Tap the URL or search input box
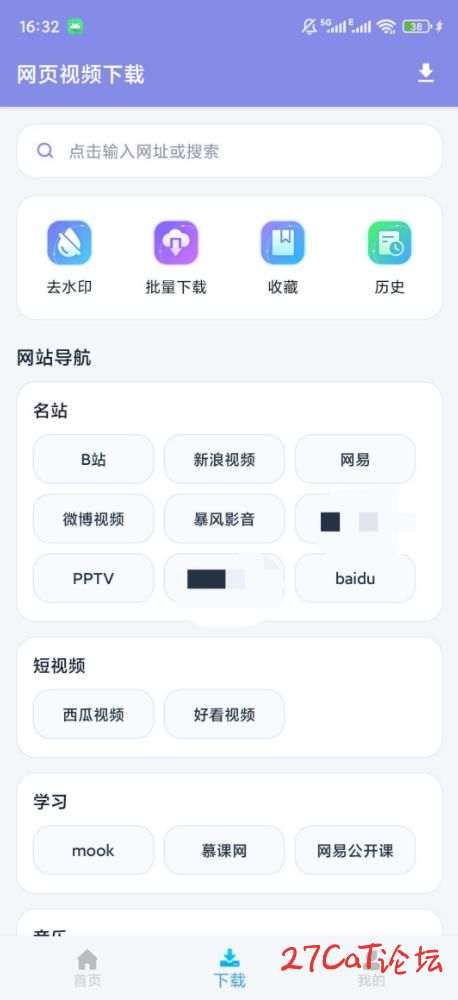458x1000 pixels. coord(229,151)
